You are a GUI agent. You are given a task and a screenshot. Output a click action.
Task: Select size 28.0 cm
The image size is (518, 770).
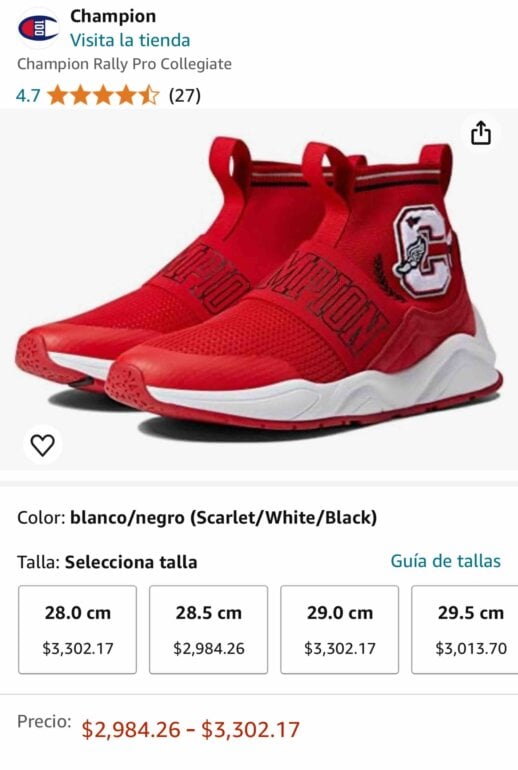coord(78,630)
